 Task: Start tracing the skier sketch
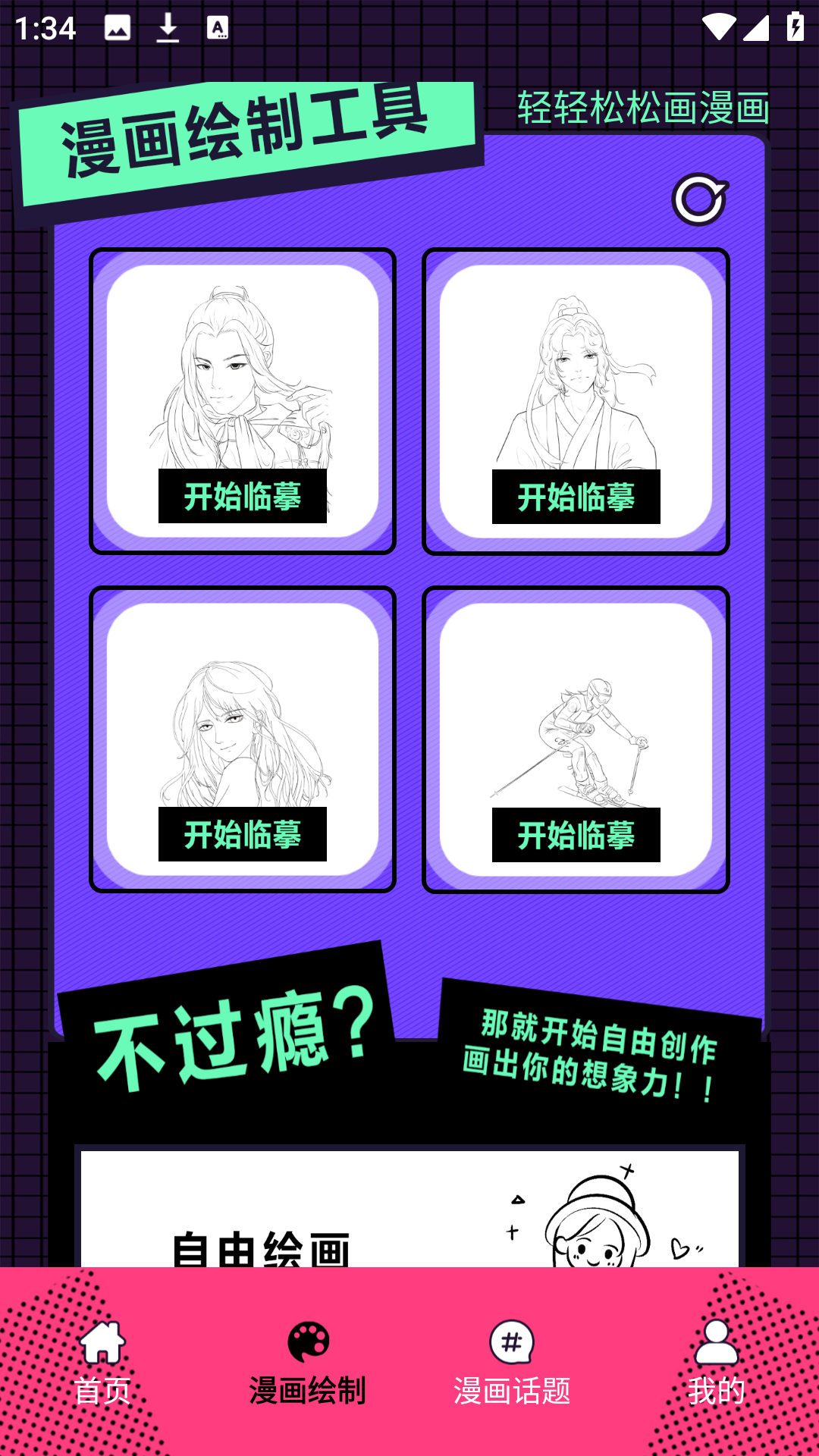point(576,836)
